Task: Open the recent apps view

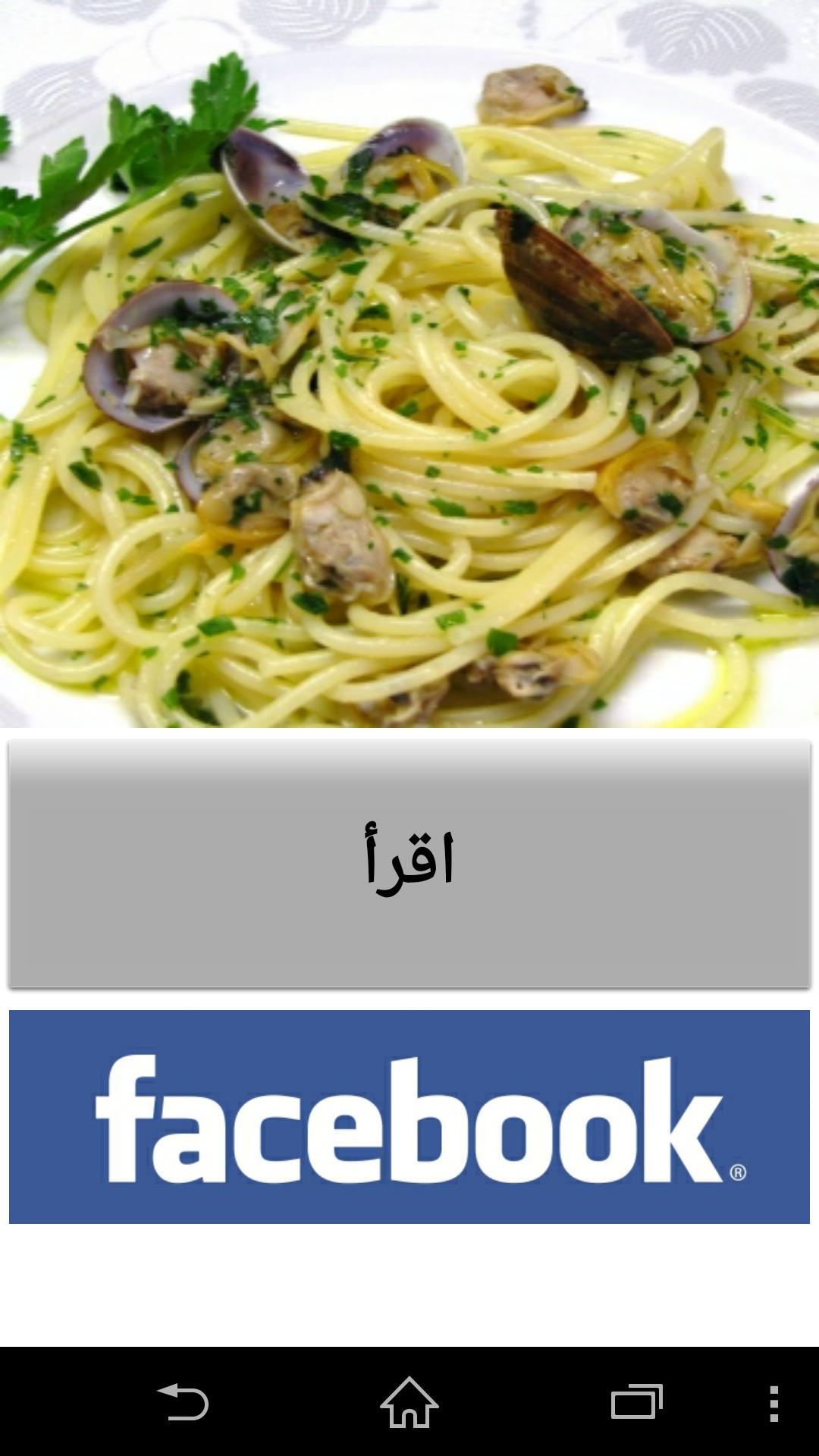Action: point(636,1402)
